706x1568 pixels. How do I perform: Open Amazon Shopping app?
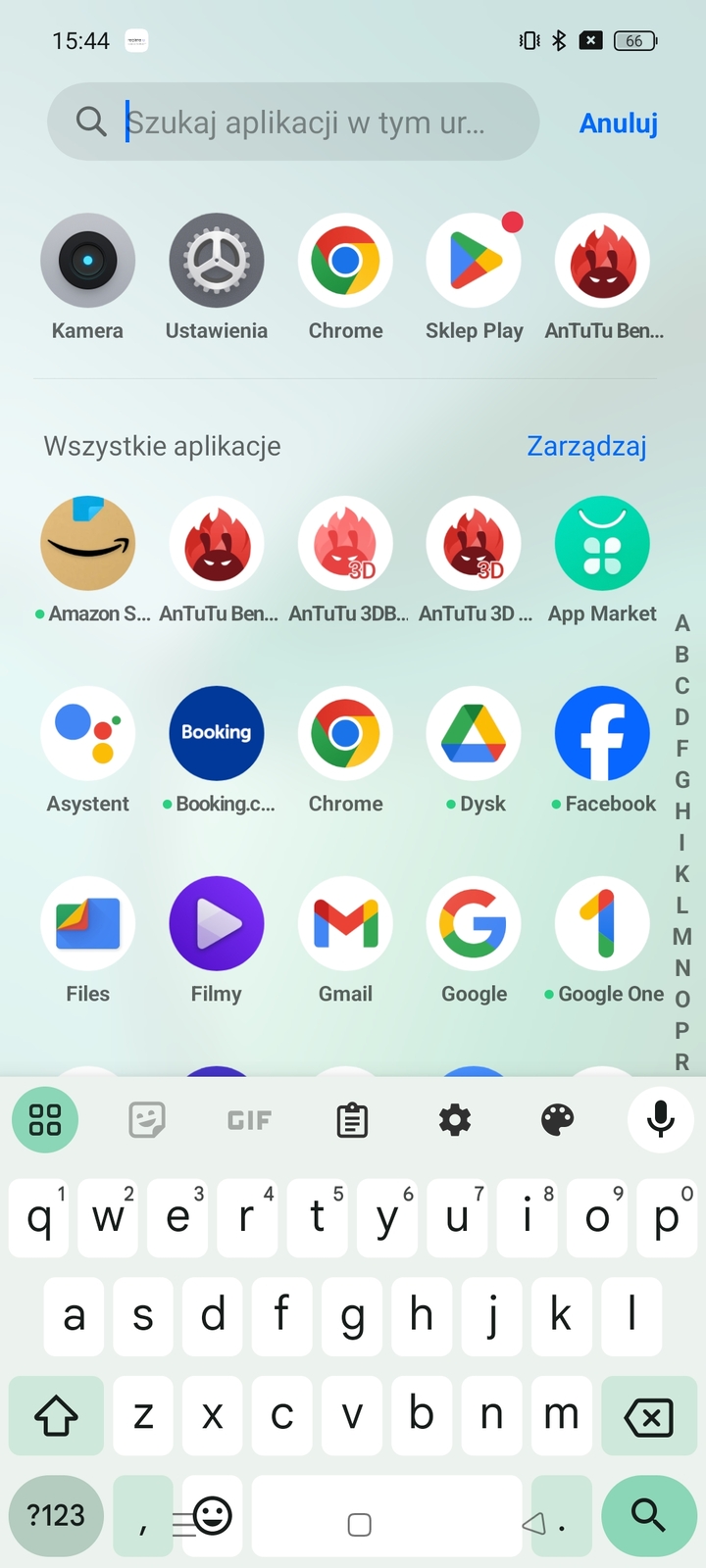pyautogui.click(x=87, y=544)
